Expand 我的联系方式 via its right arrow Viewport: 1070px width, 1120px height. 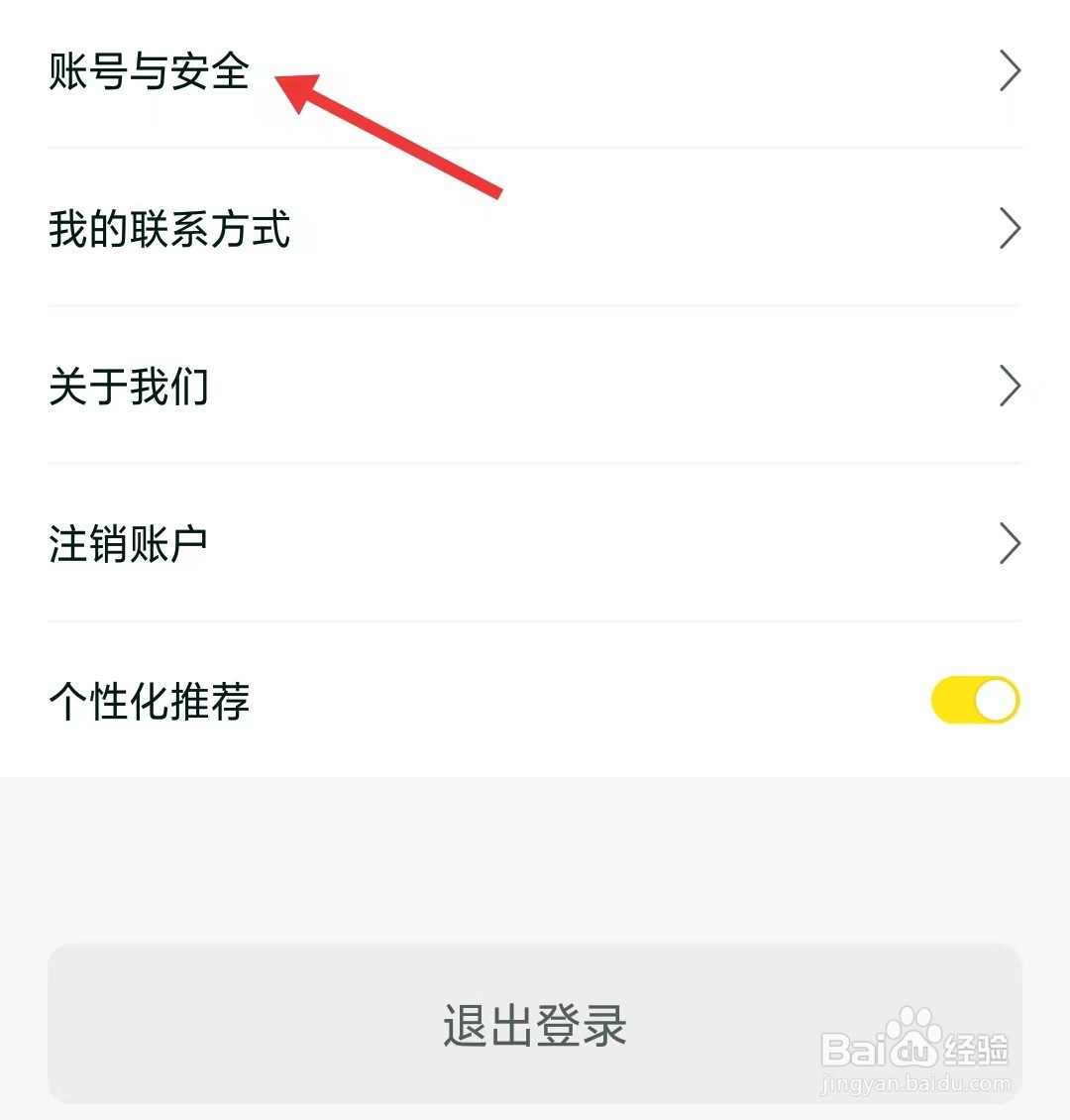[1011, 229]
